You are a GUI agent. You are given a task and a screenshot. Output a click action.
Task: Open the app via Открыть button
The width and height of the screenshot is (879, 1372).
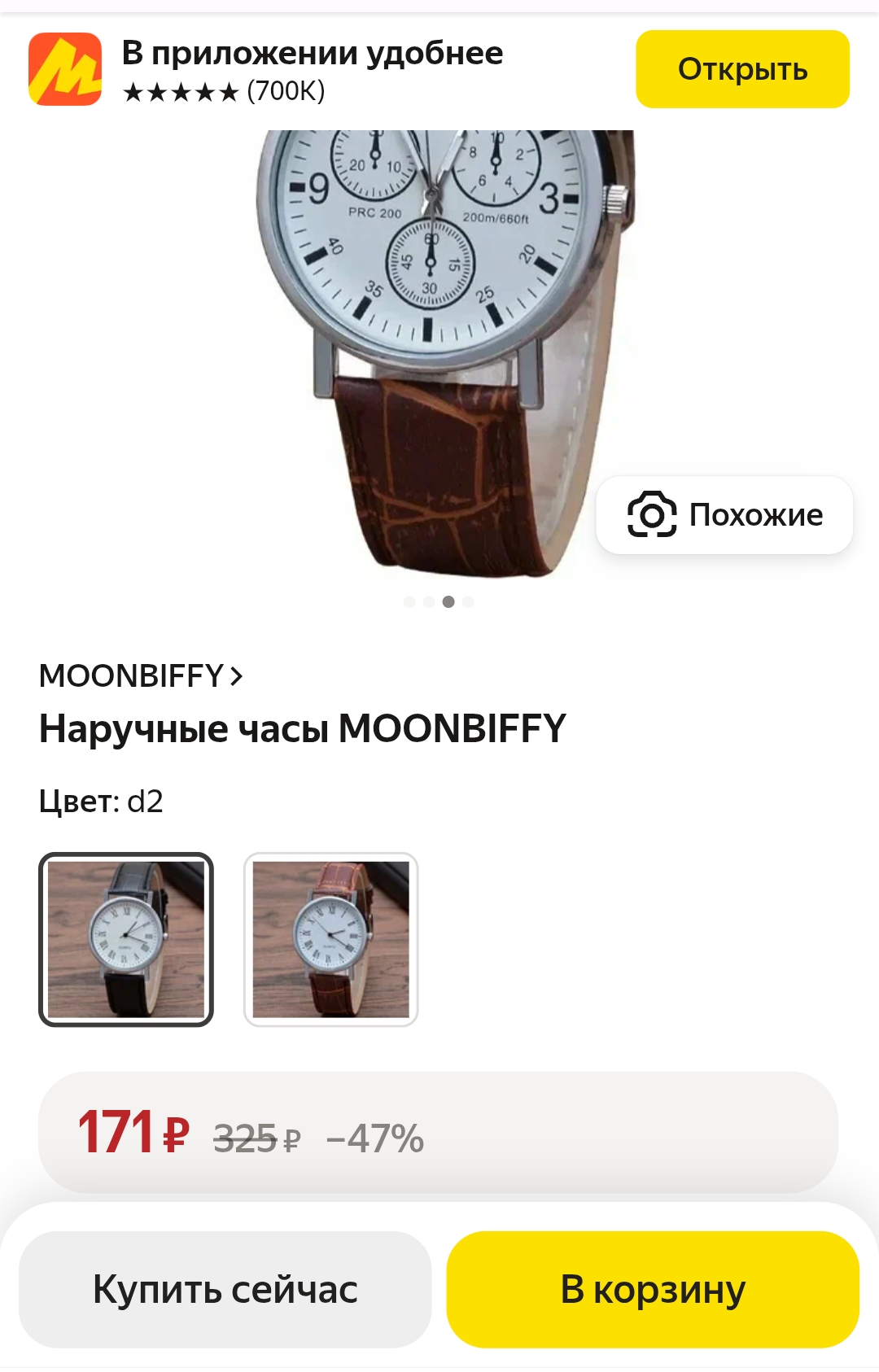pyautogui.click(x=742, y=69)
